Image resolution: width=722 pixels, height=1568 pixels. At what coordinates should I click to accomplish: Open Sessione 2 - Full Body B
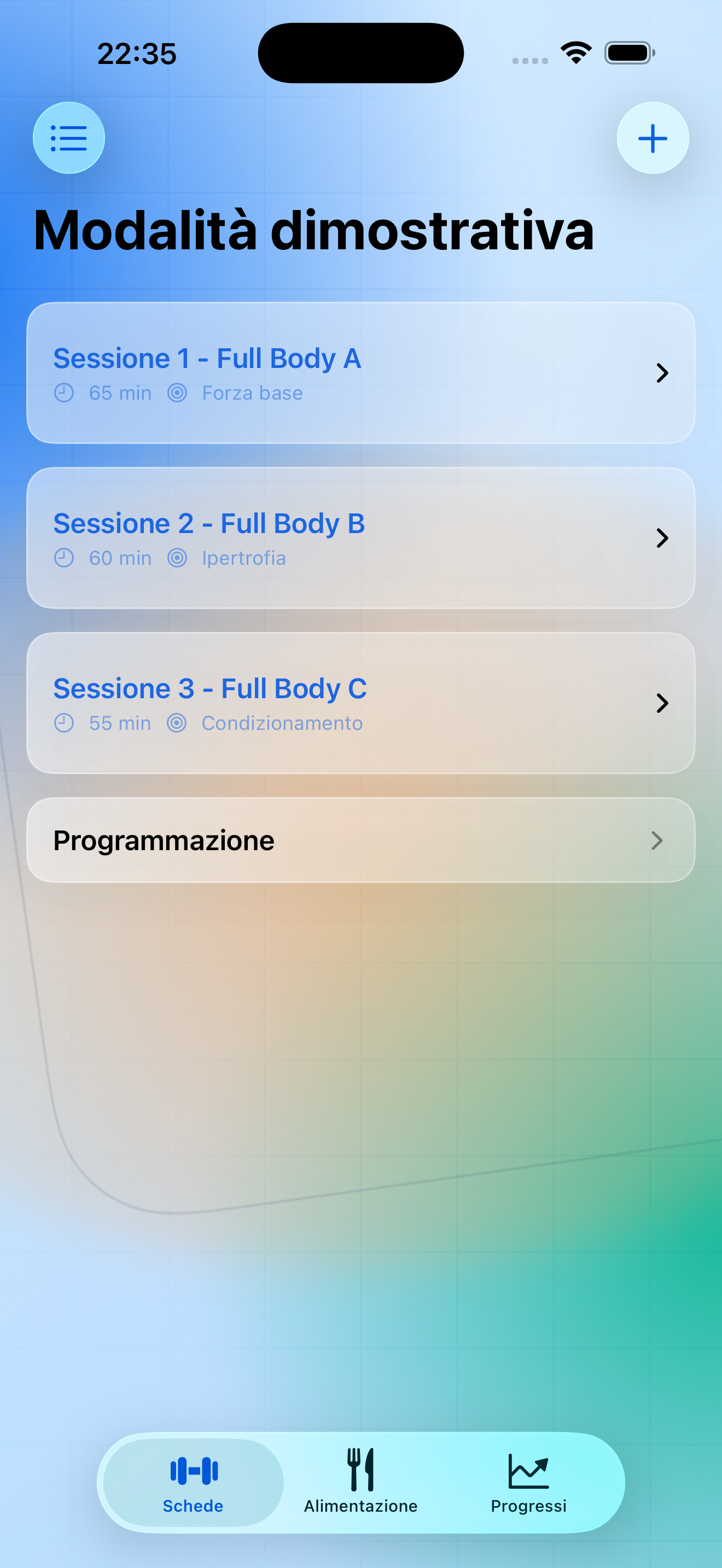pyautogui.click(x=361, y=538)
